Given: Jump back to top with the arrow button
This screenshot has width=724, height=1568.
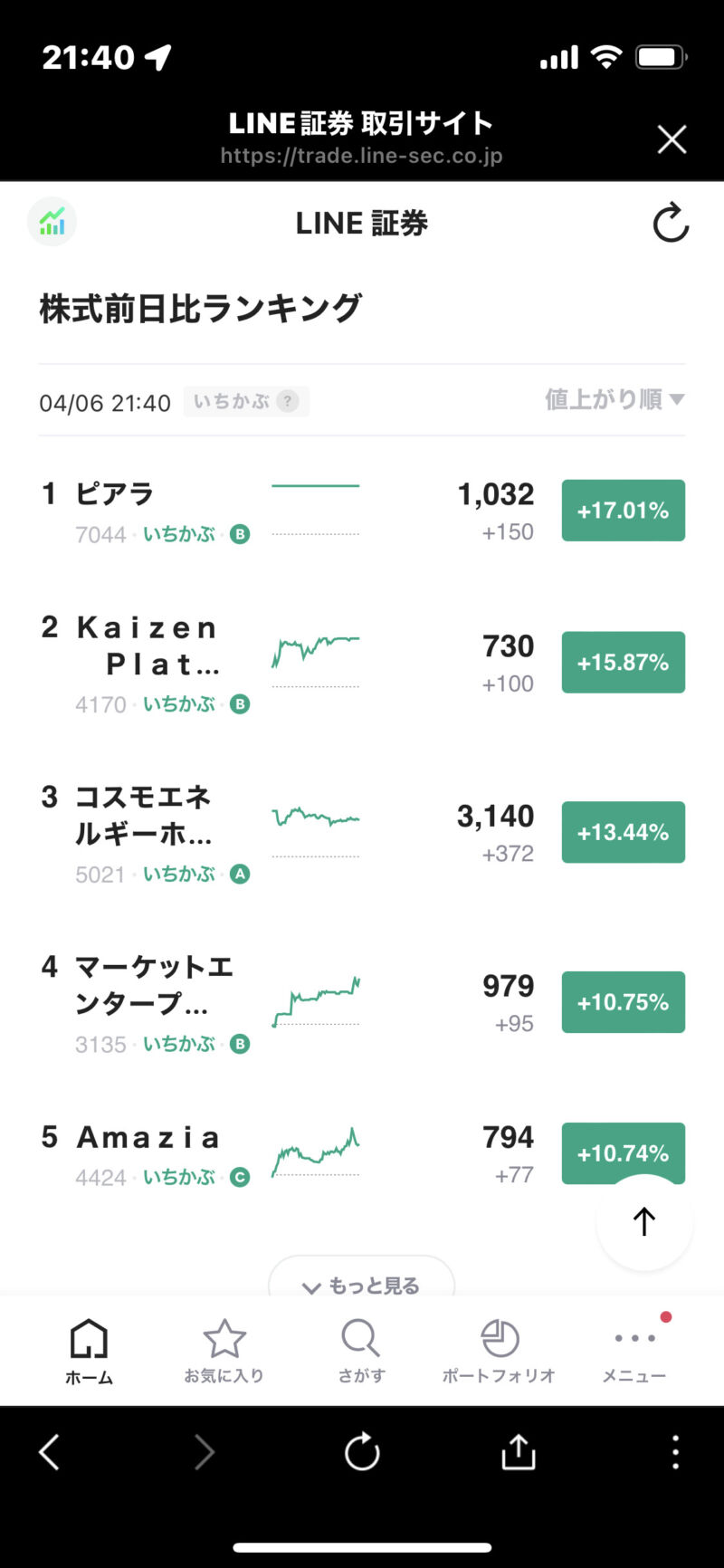Looking at the screenshot, I should tap(644, 1222).
